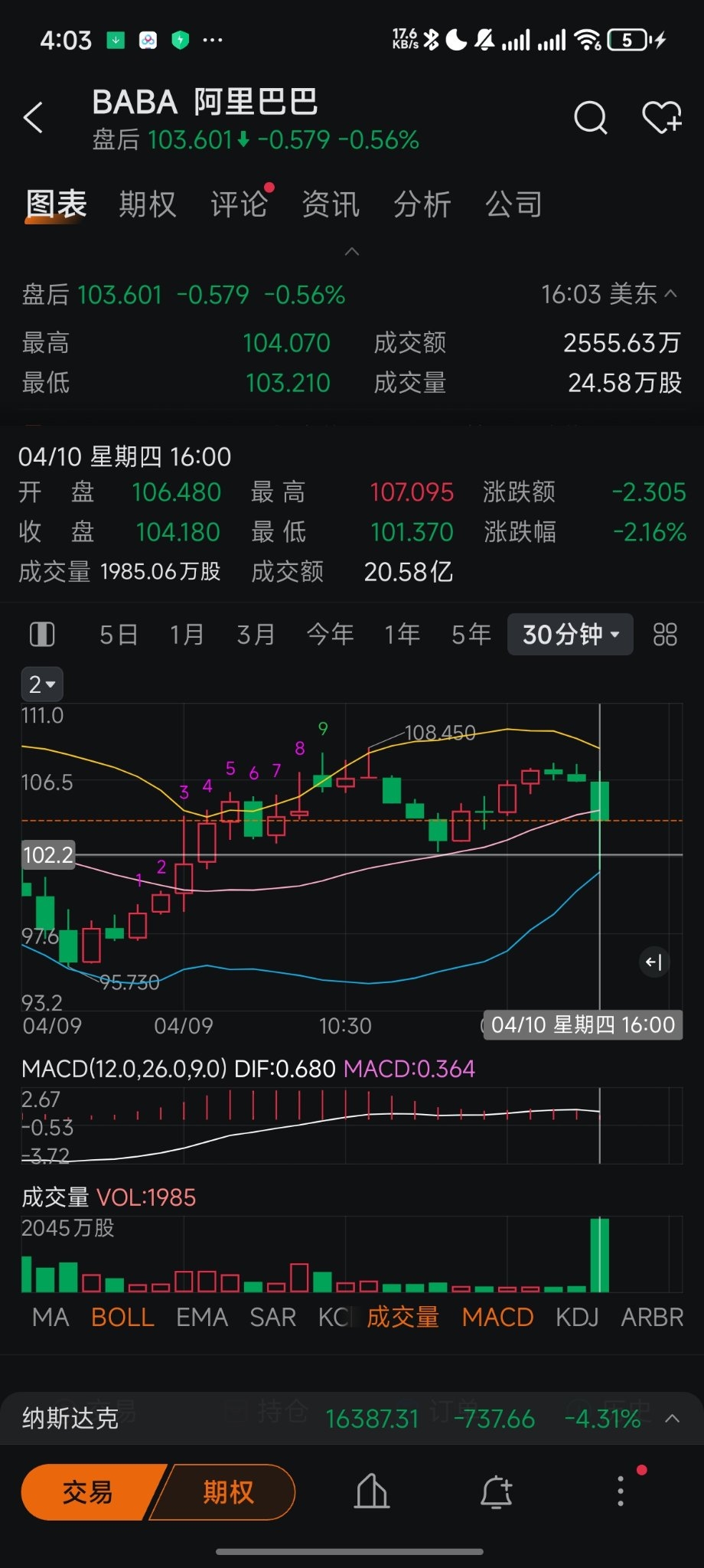
Task: Open the share panel icon
Action: click(x=370, y=1491)
